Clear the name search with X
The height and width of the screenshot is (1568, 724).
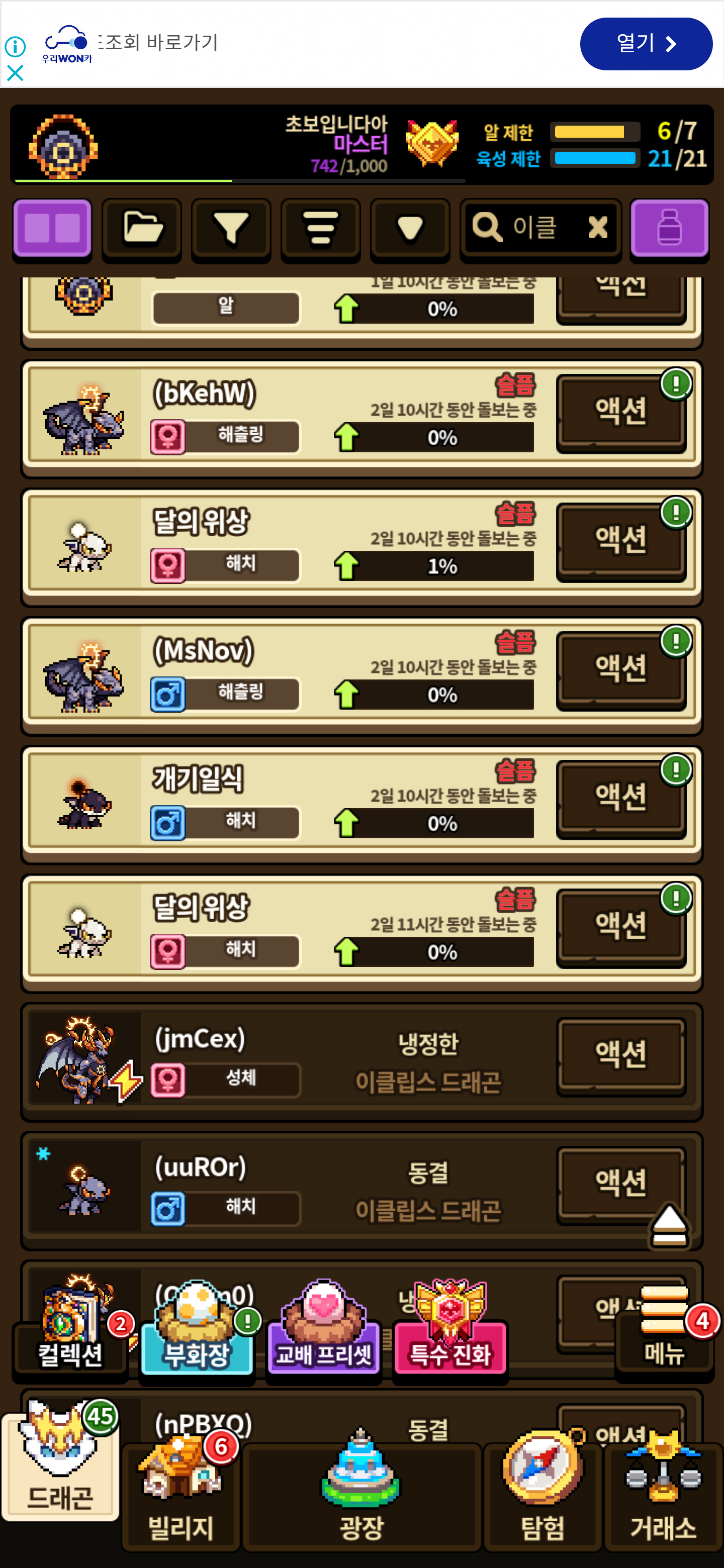pyautogui.click(x=599, y=228)
